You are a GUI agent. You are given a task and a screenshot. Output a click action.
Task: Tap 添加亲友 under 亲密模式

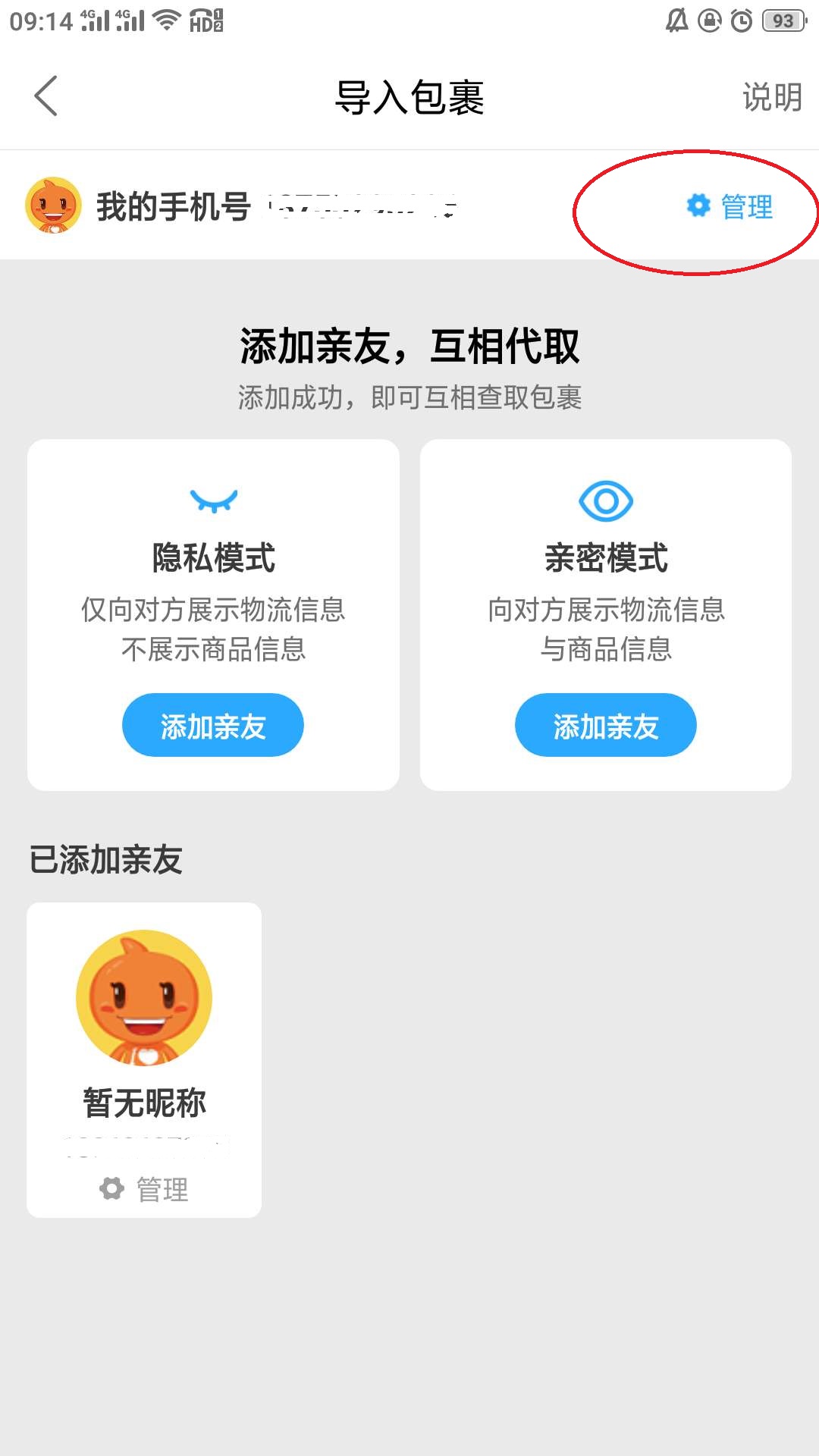pyautogui.click(x=605, y=726)
